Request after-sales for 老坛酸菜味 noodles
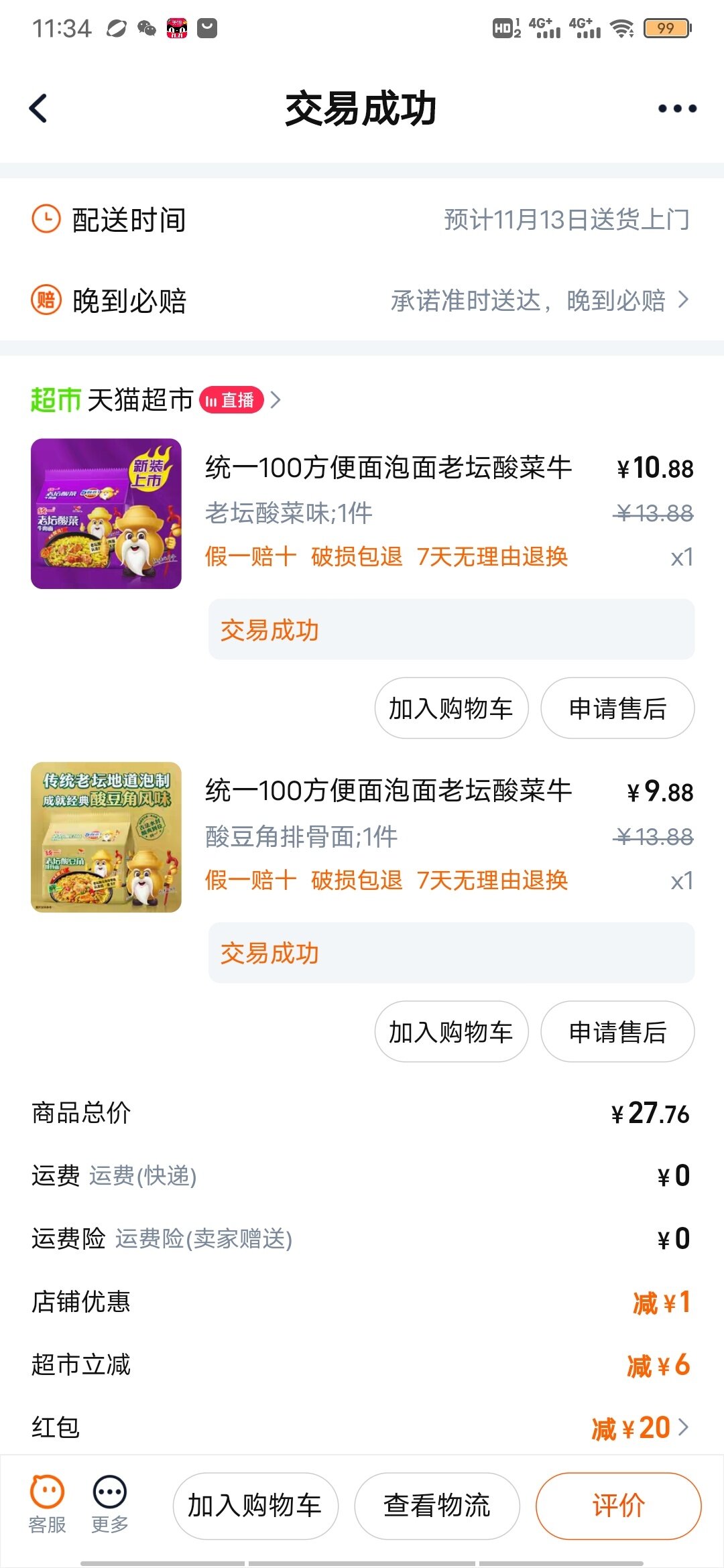This screenshot has width=724, height=1568. pyautogui.click(x=617, y=708)
